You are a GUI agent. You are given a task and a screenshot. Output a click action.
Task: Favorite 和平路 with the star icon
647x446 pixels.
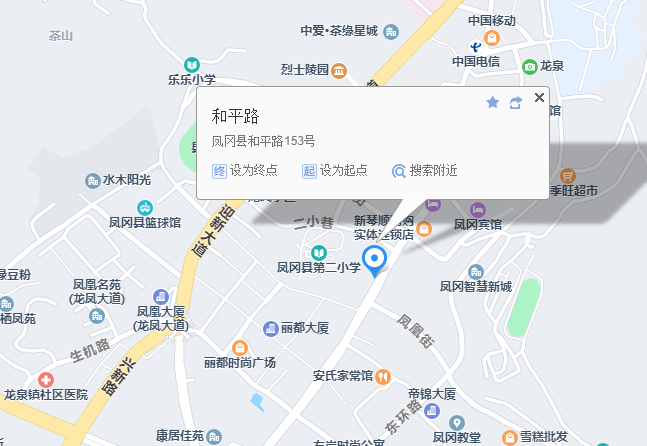(x=492, y=102)
